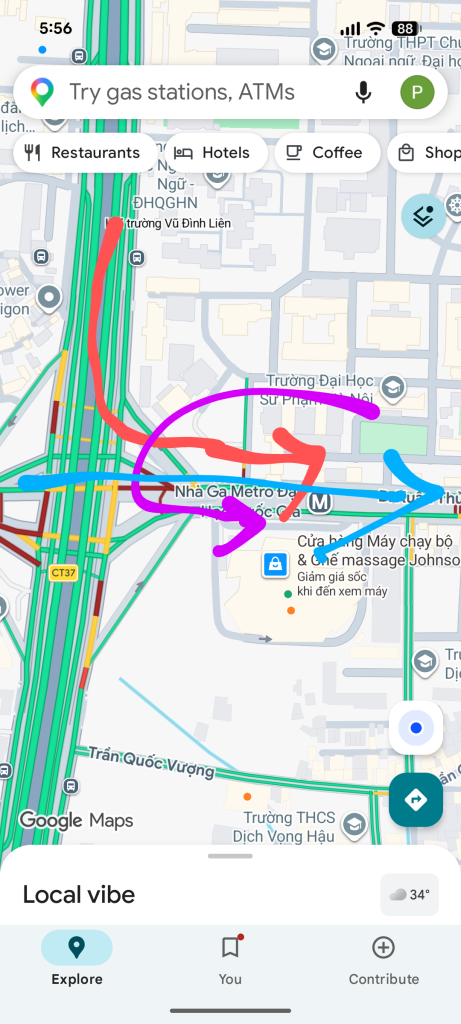Check the 34° weather chip
This screenshot has width=461, height=1024.
[x=409, y=895]
